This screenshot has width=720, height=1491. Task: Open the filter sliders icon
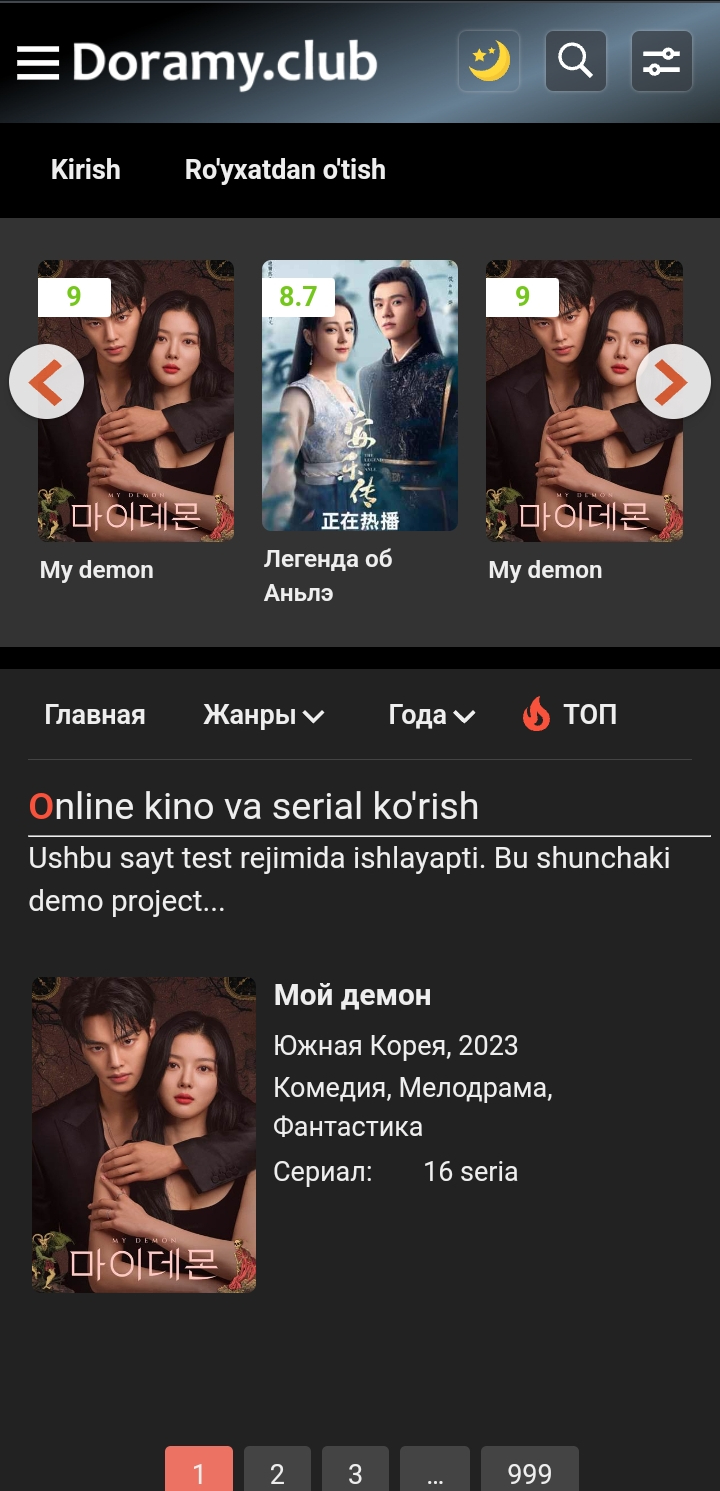pos(661,62)
